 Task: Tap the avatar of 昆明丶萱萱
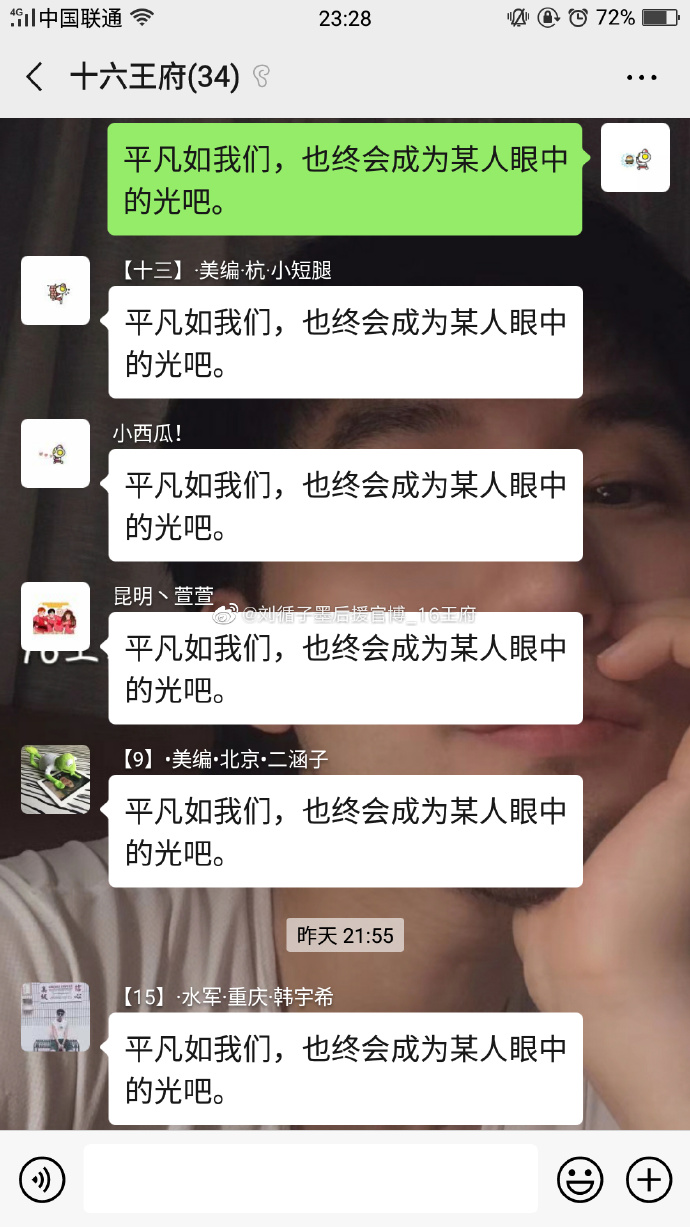click(x=56, y=617)
